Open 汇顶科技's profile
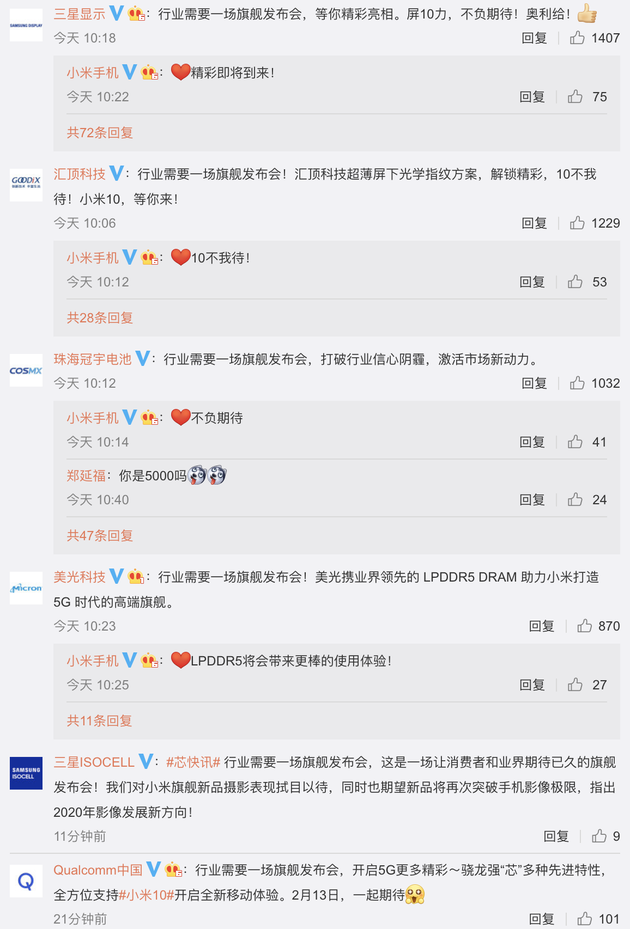The height and width of the screenshot is (929, 630). click(79, 173)
